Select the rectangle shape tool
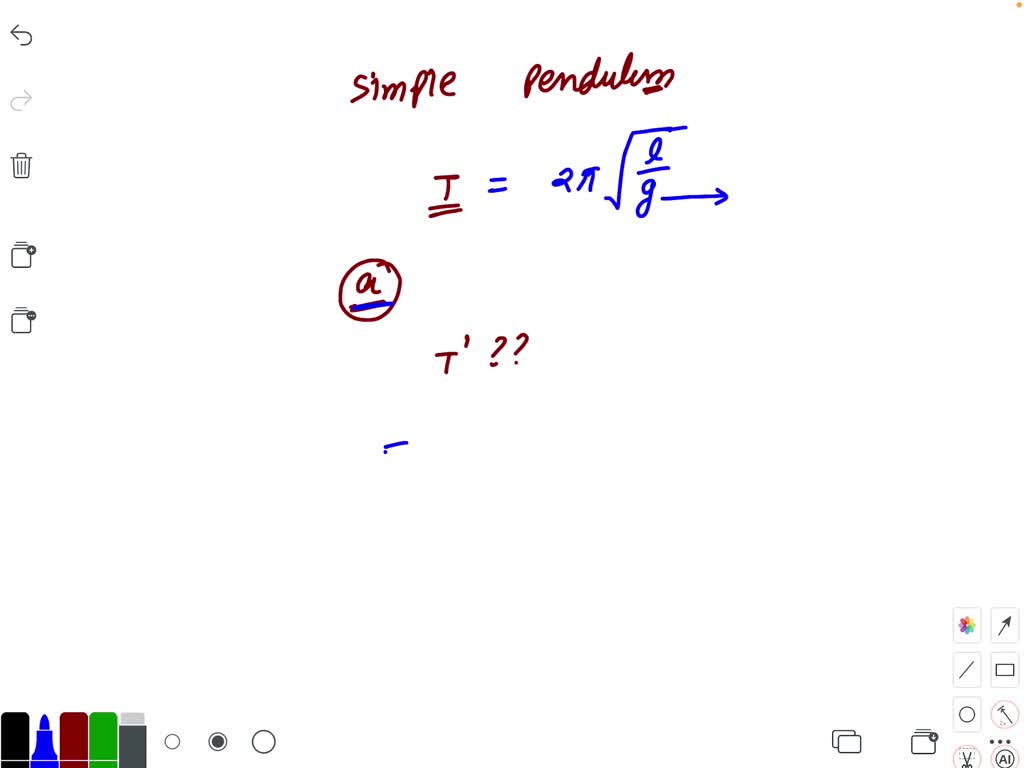 tap(1004, 670)
